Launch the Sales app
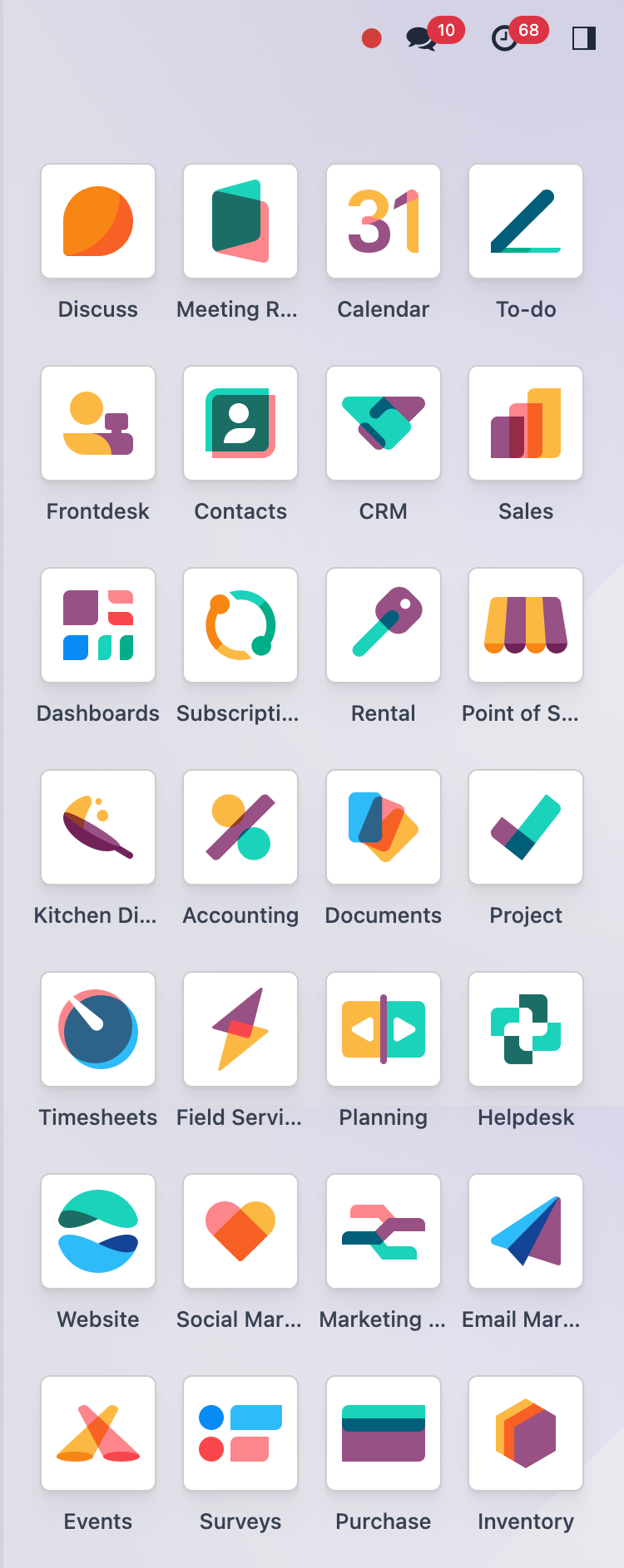This screenshot has width=624, height=1568. click(526, 423)
